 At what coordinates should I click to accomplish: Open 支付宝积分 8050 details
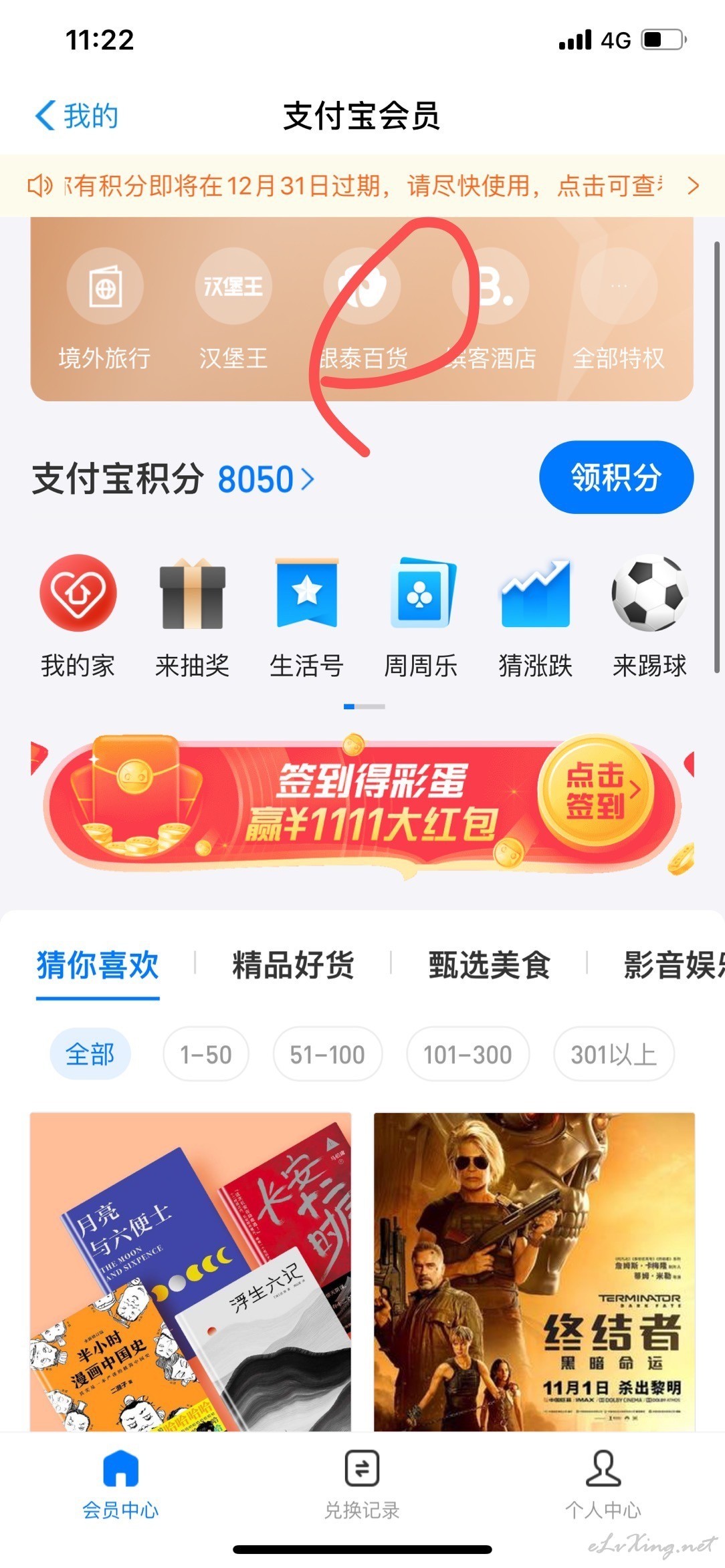point(173,479)
